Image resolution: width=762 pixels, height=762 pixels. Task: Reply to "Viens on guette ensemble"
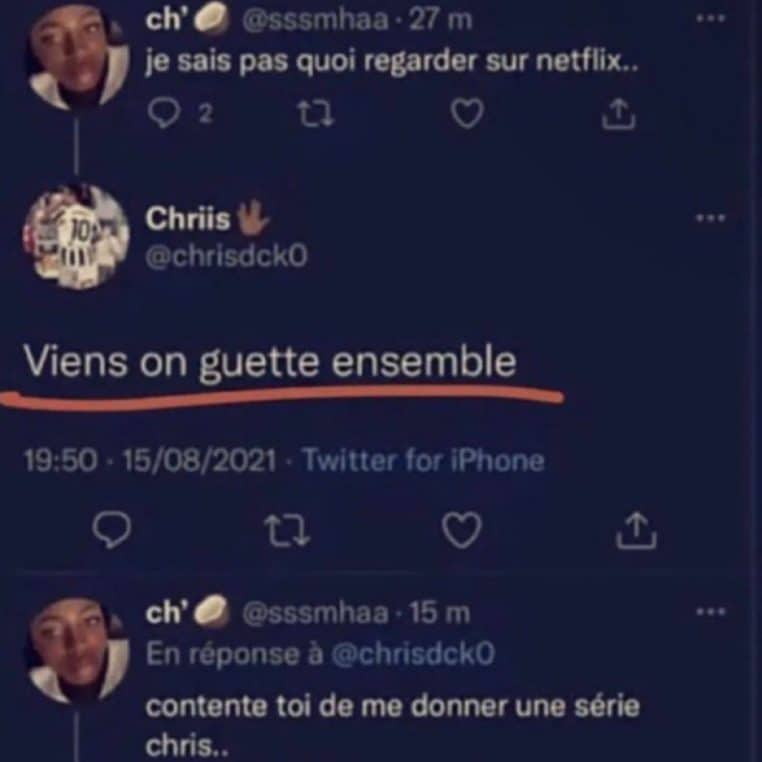pyautogui.click(x=117, y=531)
